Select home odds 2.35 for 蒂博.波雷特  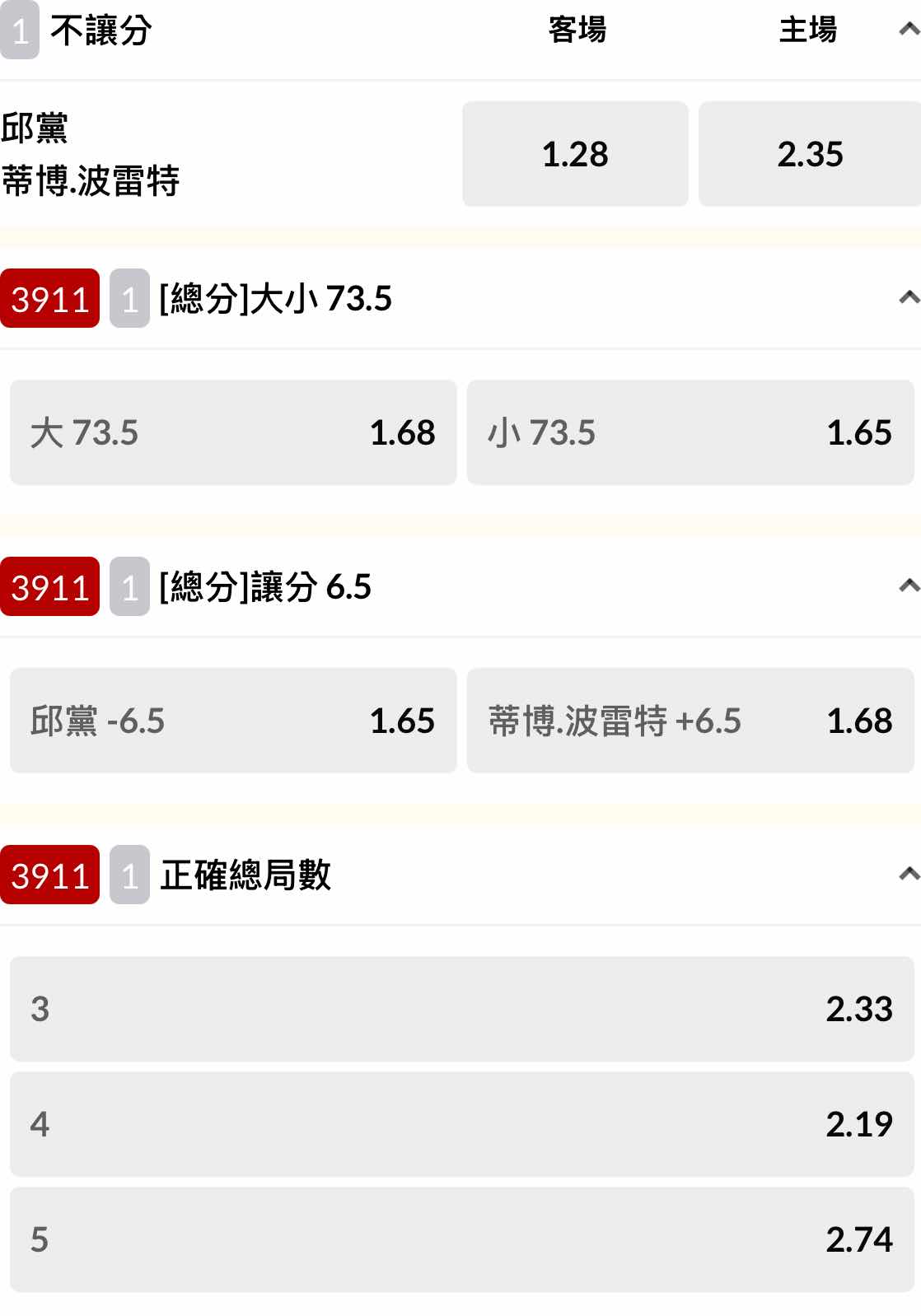pos(809,154)
